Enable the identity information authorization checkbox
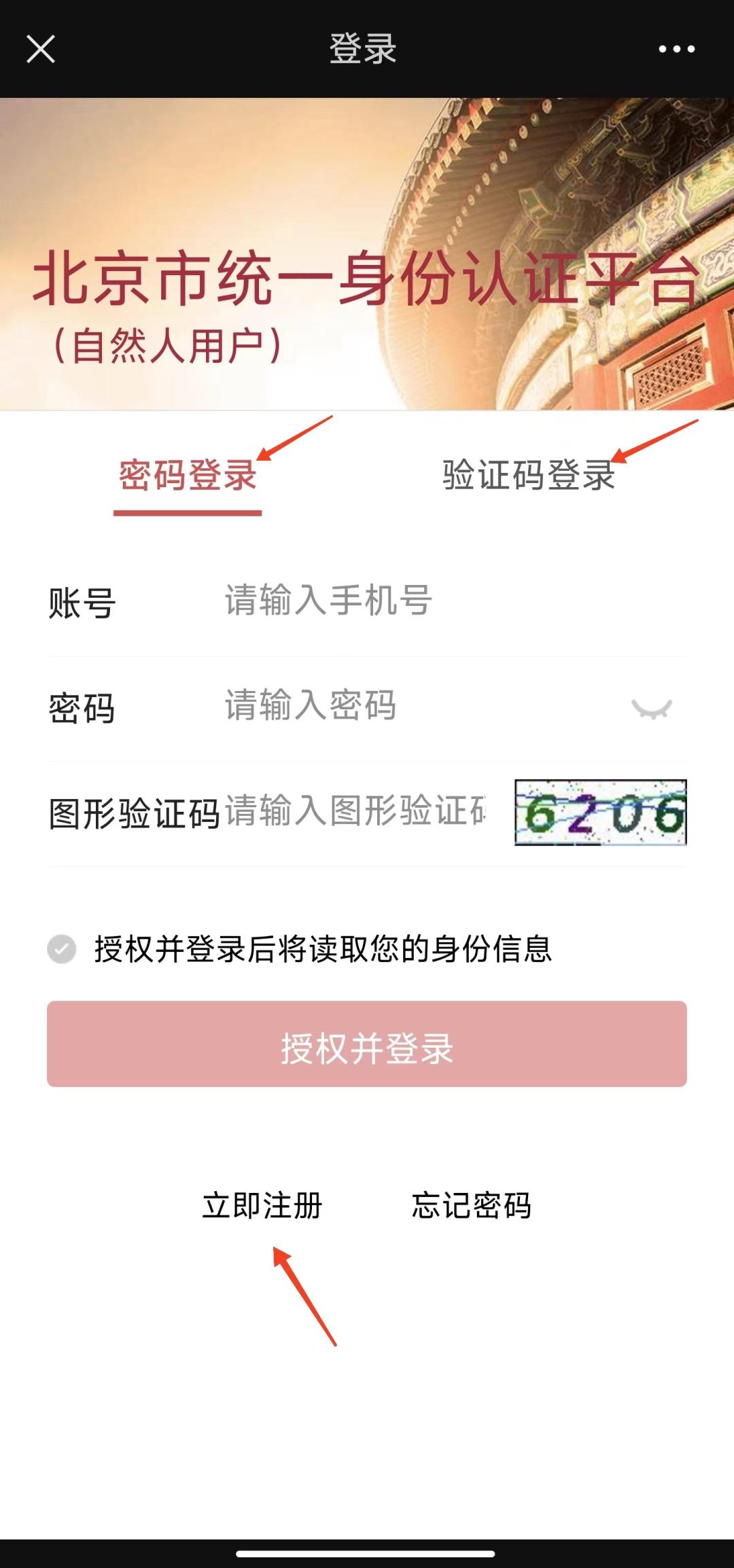This screenshot has width=734, height=1568. click(x=61, y=950)
